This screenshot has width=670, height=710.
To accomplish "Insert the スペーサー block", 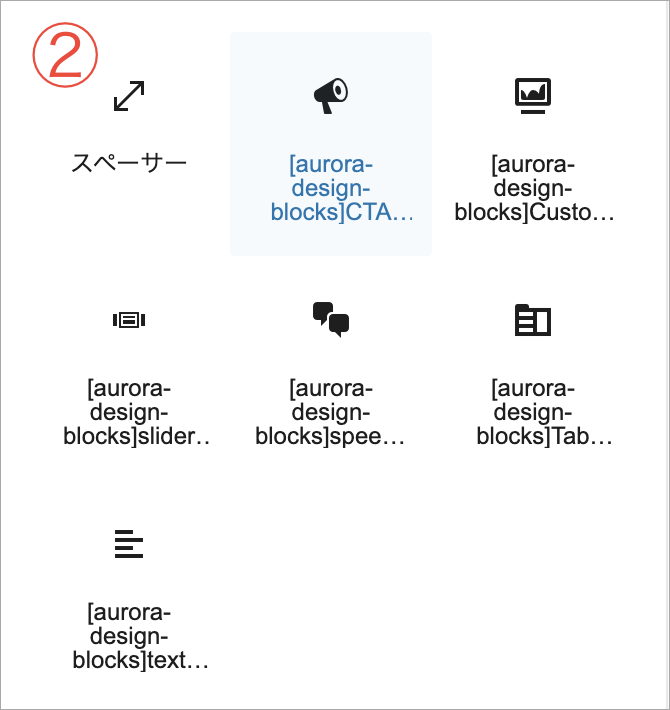I will click(129, 130).
